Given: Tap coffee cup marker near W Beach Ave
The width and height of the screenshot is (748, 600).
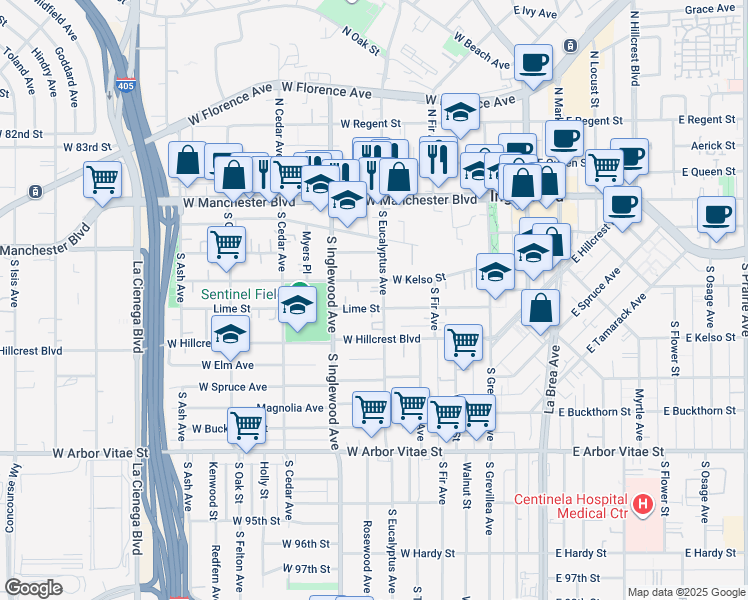Looking at the screenshot, I should (532, 62).
